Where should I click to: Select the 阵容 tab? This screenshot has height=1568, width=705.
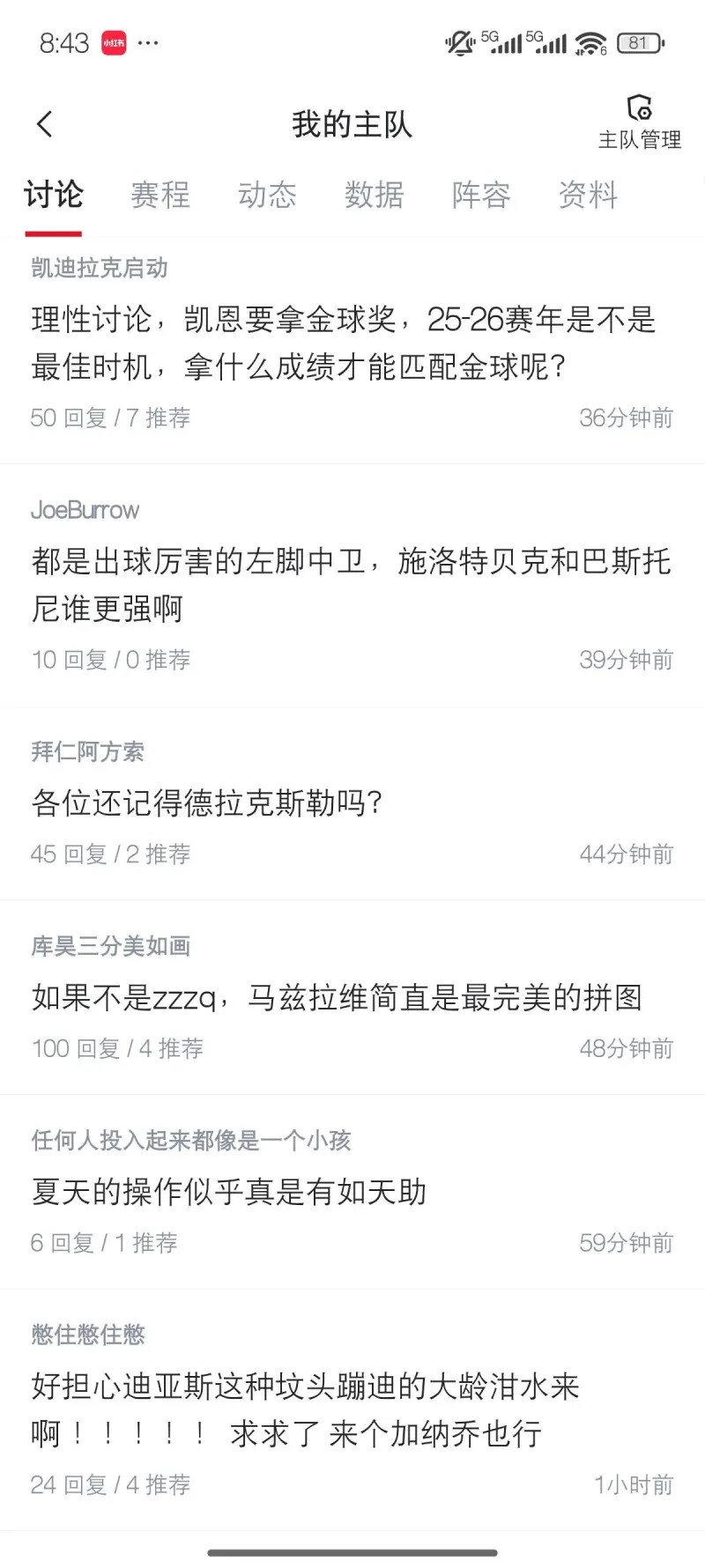481,195
